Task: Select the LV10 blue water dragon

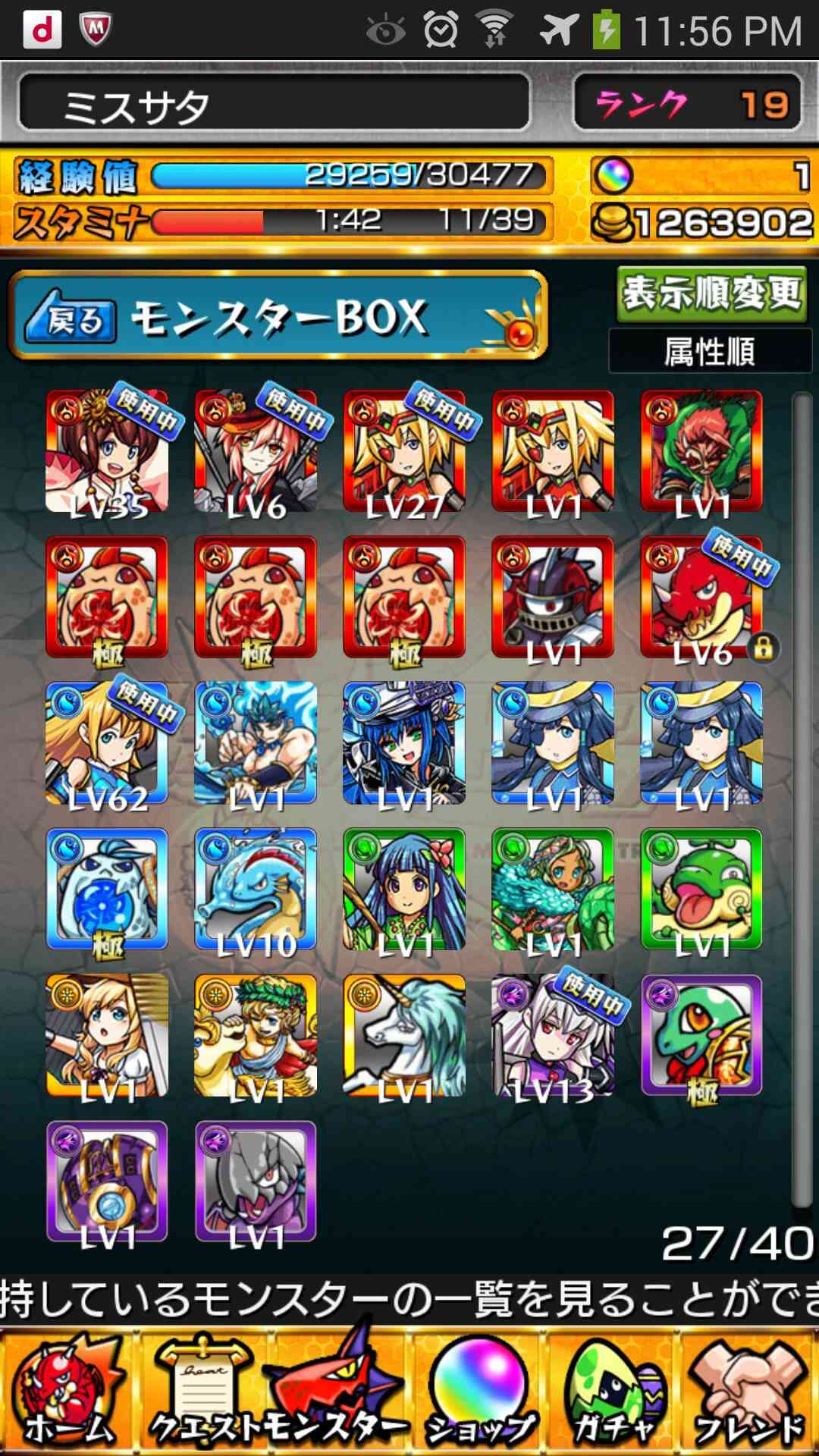Action: (x=256, y=890)
